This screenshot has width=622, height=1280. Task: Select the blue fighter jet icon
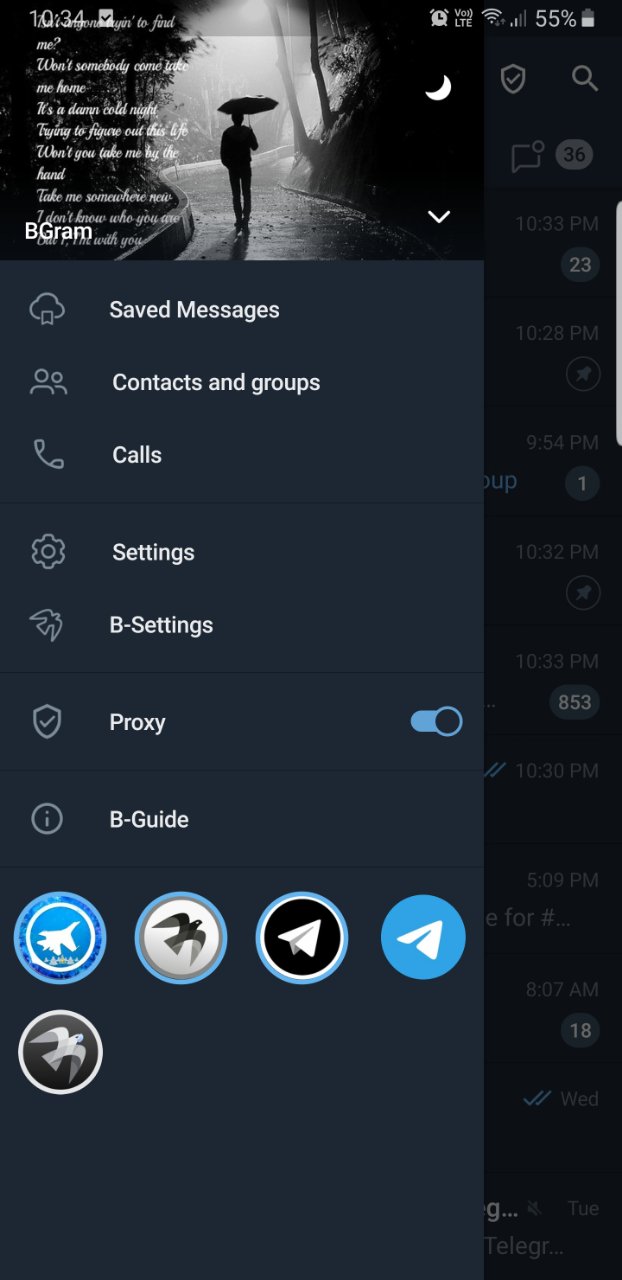60,938
